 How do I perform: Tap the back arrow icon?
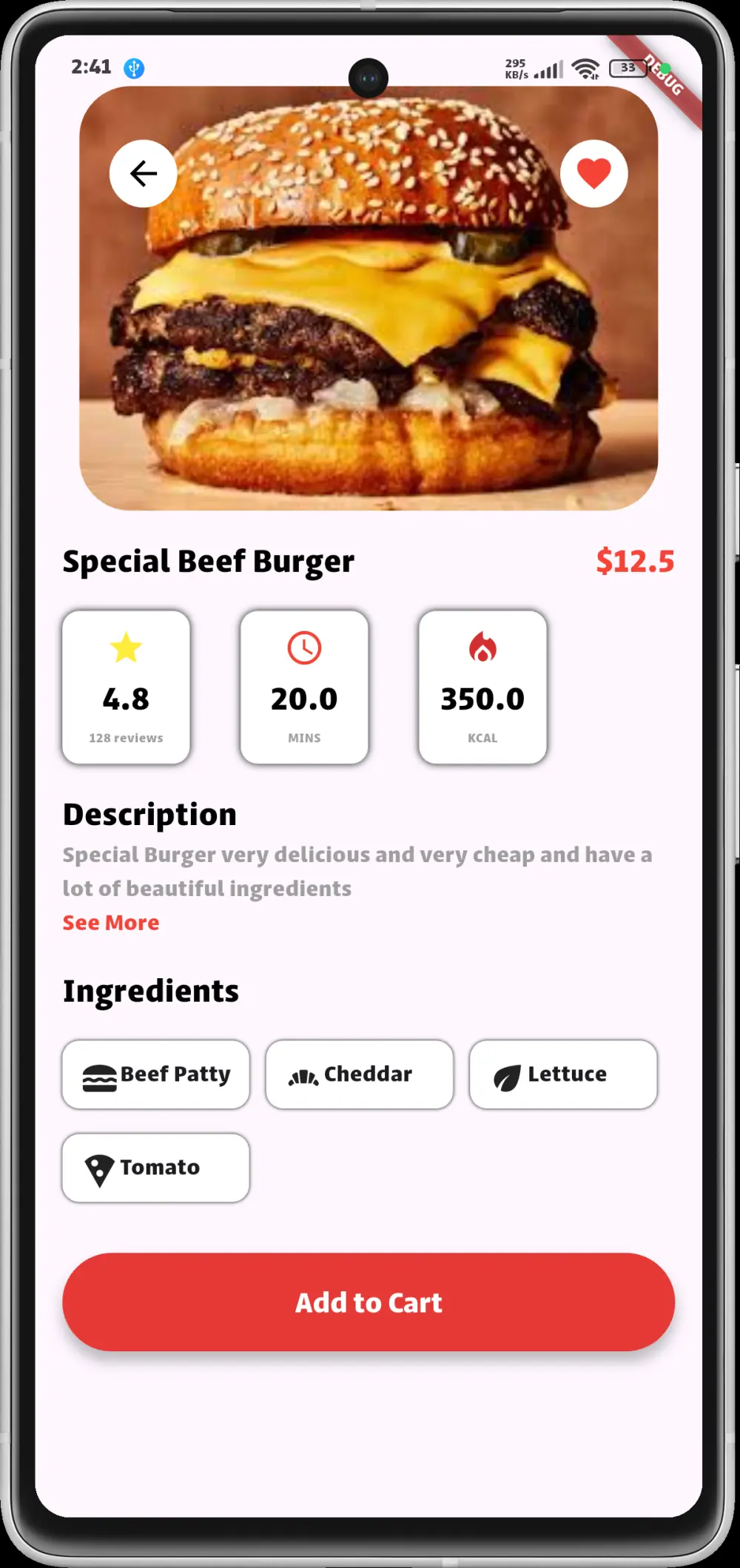[143, 172]
